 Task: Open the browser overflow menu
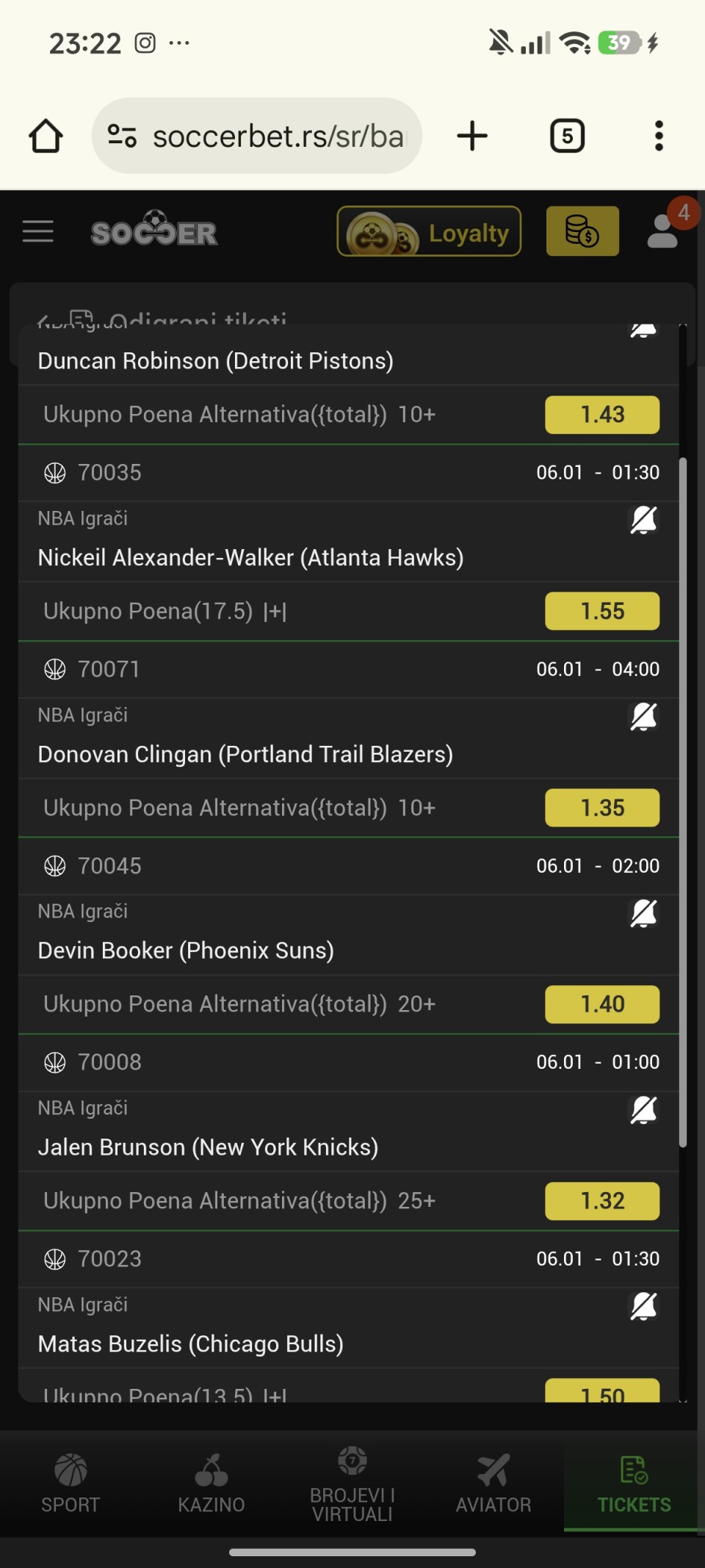659,137
